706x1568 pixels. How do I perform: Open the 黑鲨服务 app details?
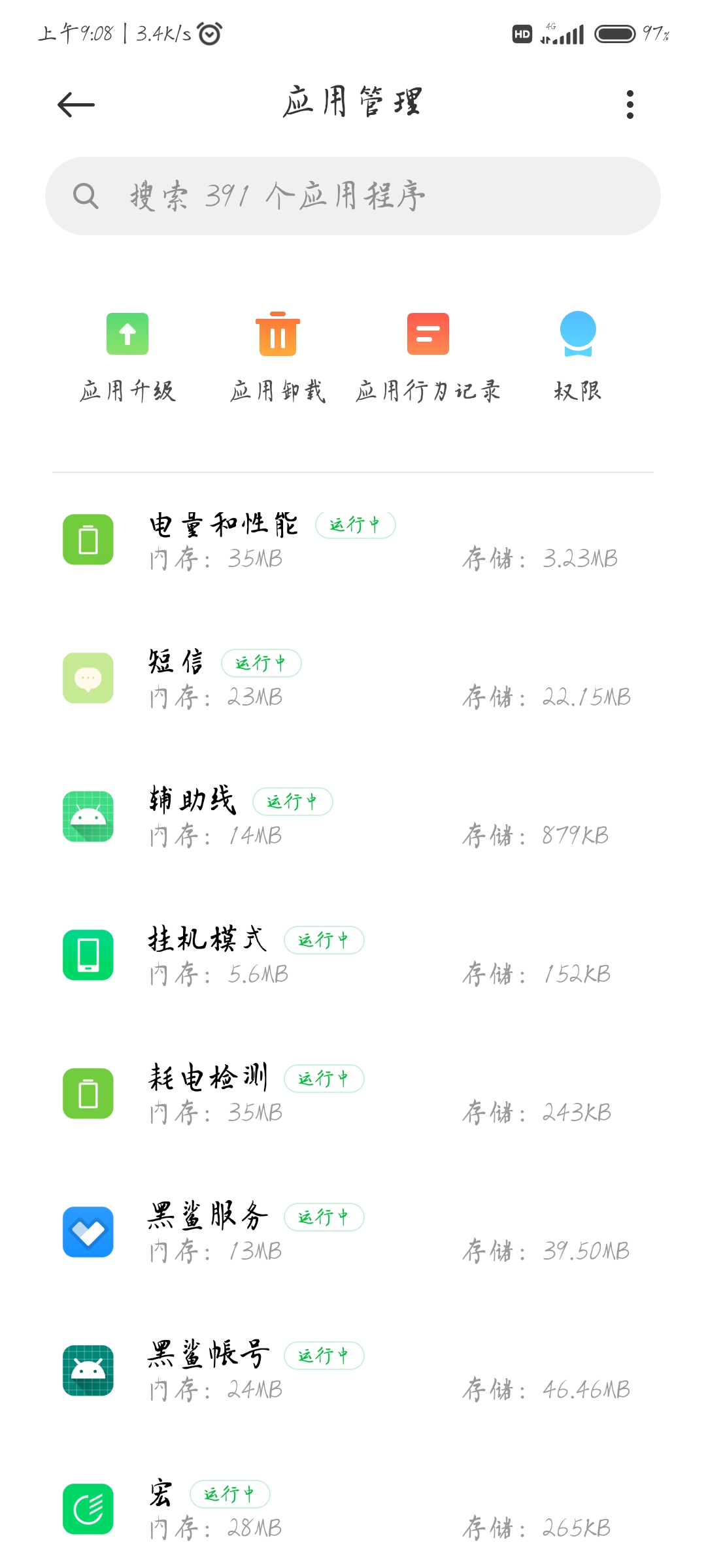[353, 1233]
